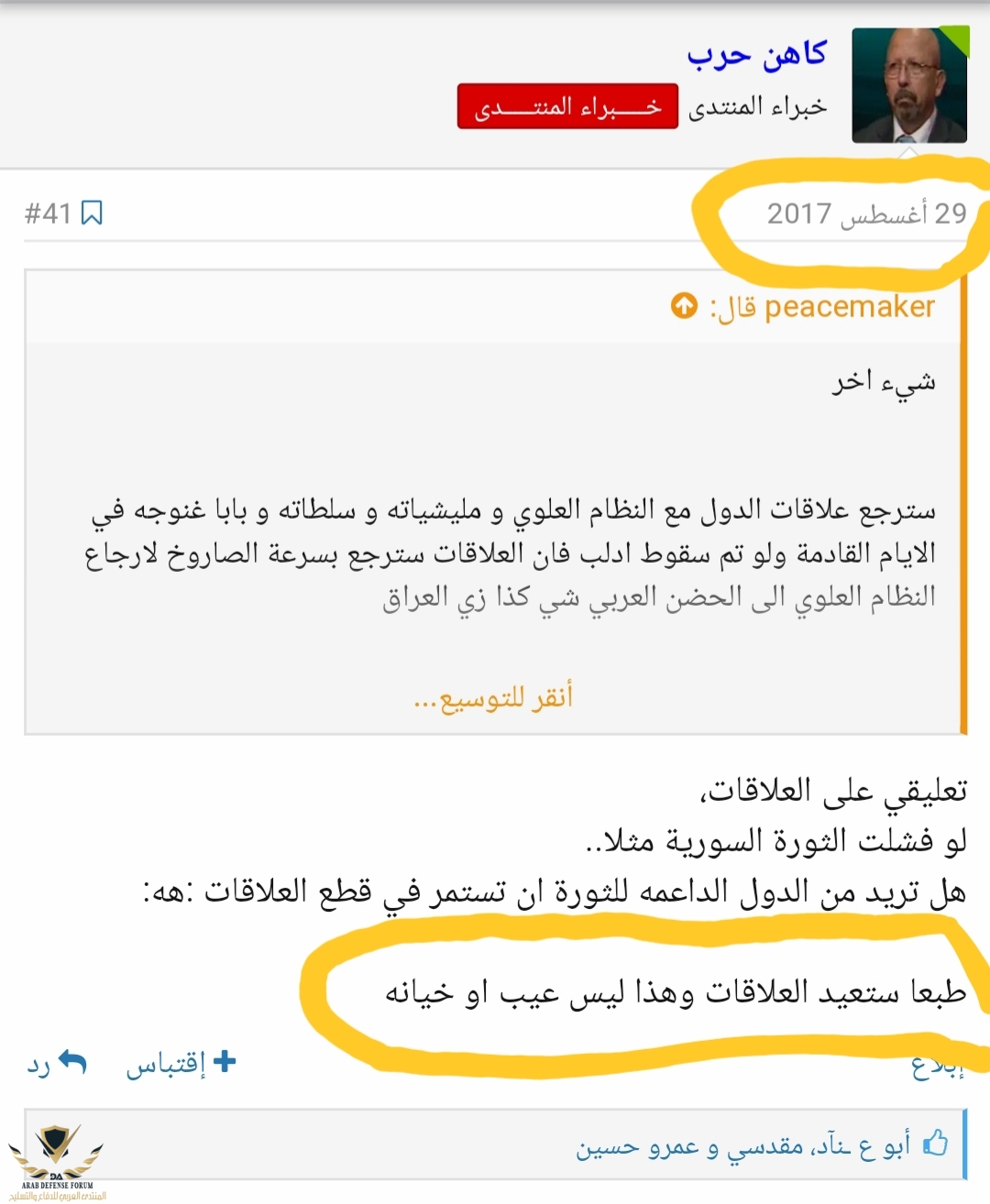Tap the poster's avatar picture

[908, 85]
